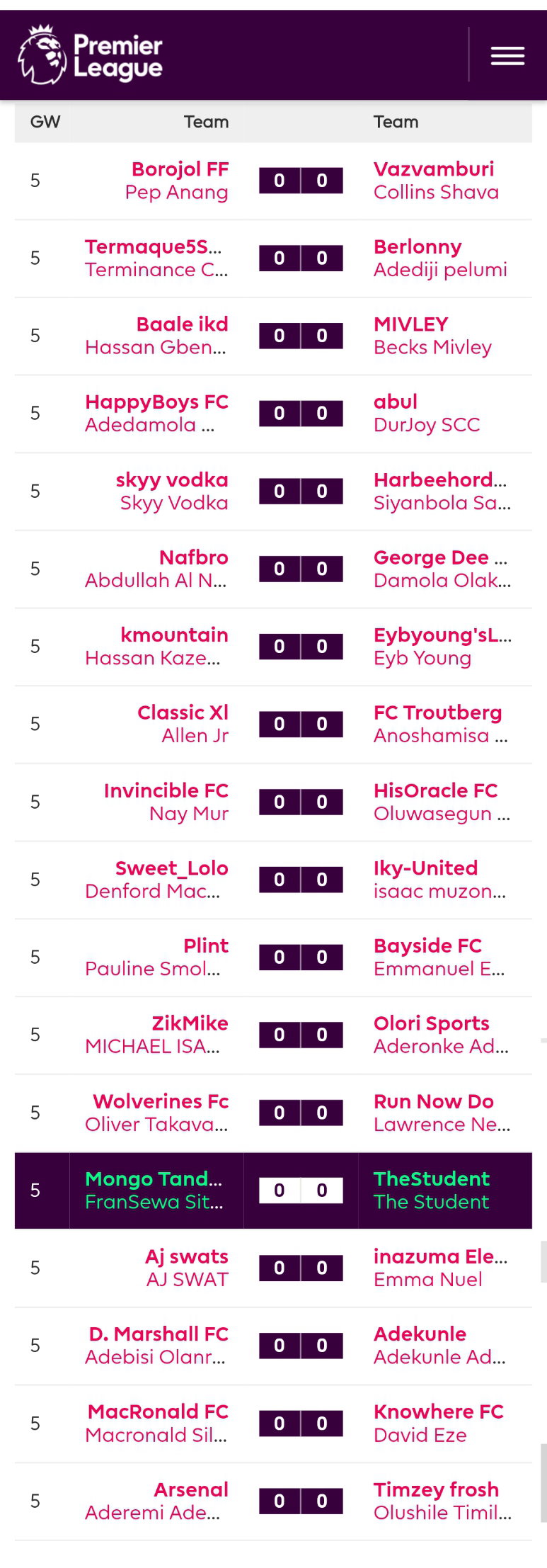Screen dimensions: 547x1568
Task: Open kmountain team page
Action: [174, 635]
